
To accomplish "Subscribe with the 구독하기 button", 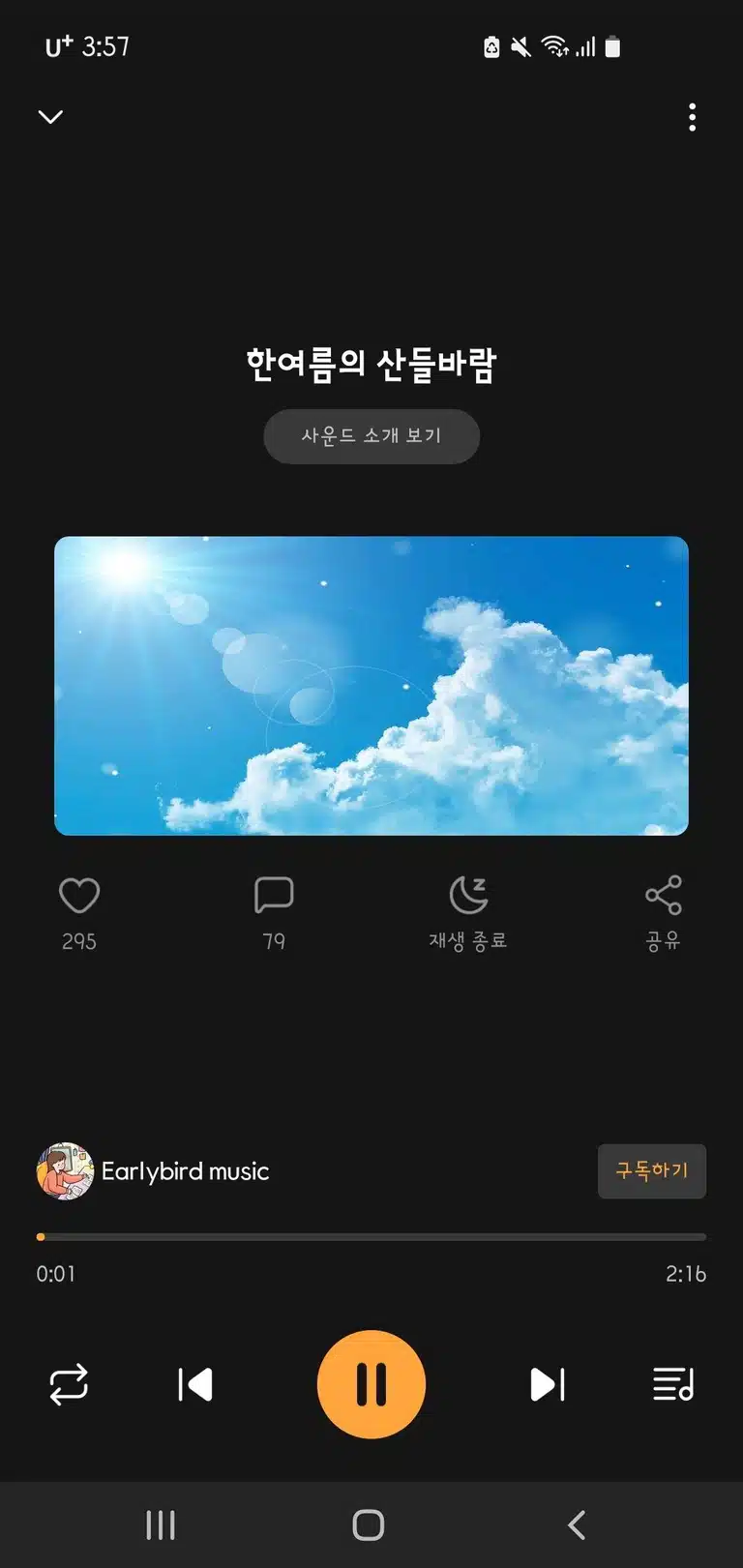I will (652, 1170).
